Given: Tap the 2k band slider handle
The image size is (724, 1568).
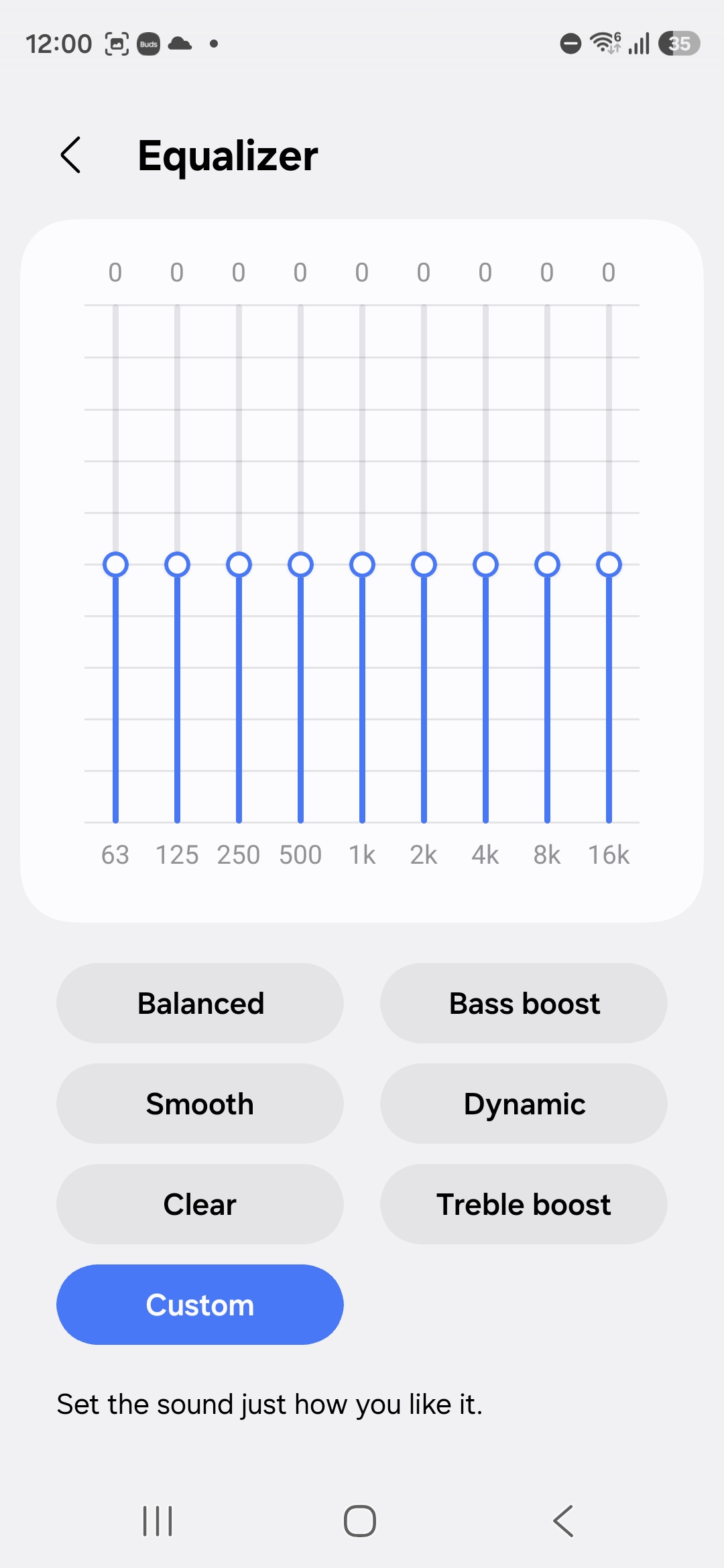Looking at the screenshot, I should (424, 564).
